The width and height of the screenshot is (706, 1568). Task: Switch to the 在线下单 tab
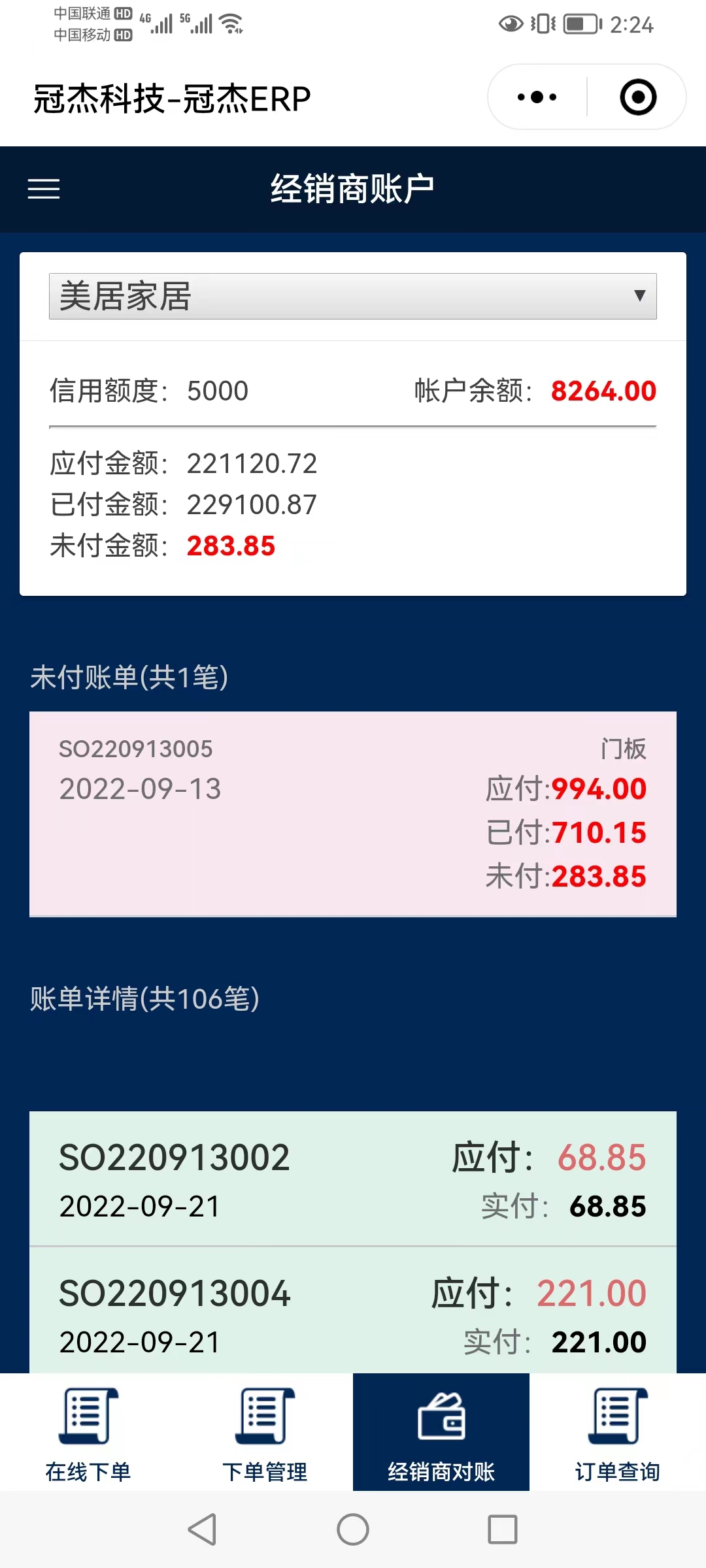(88, 1432)
